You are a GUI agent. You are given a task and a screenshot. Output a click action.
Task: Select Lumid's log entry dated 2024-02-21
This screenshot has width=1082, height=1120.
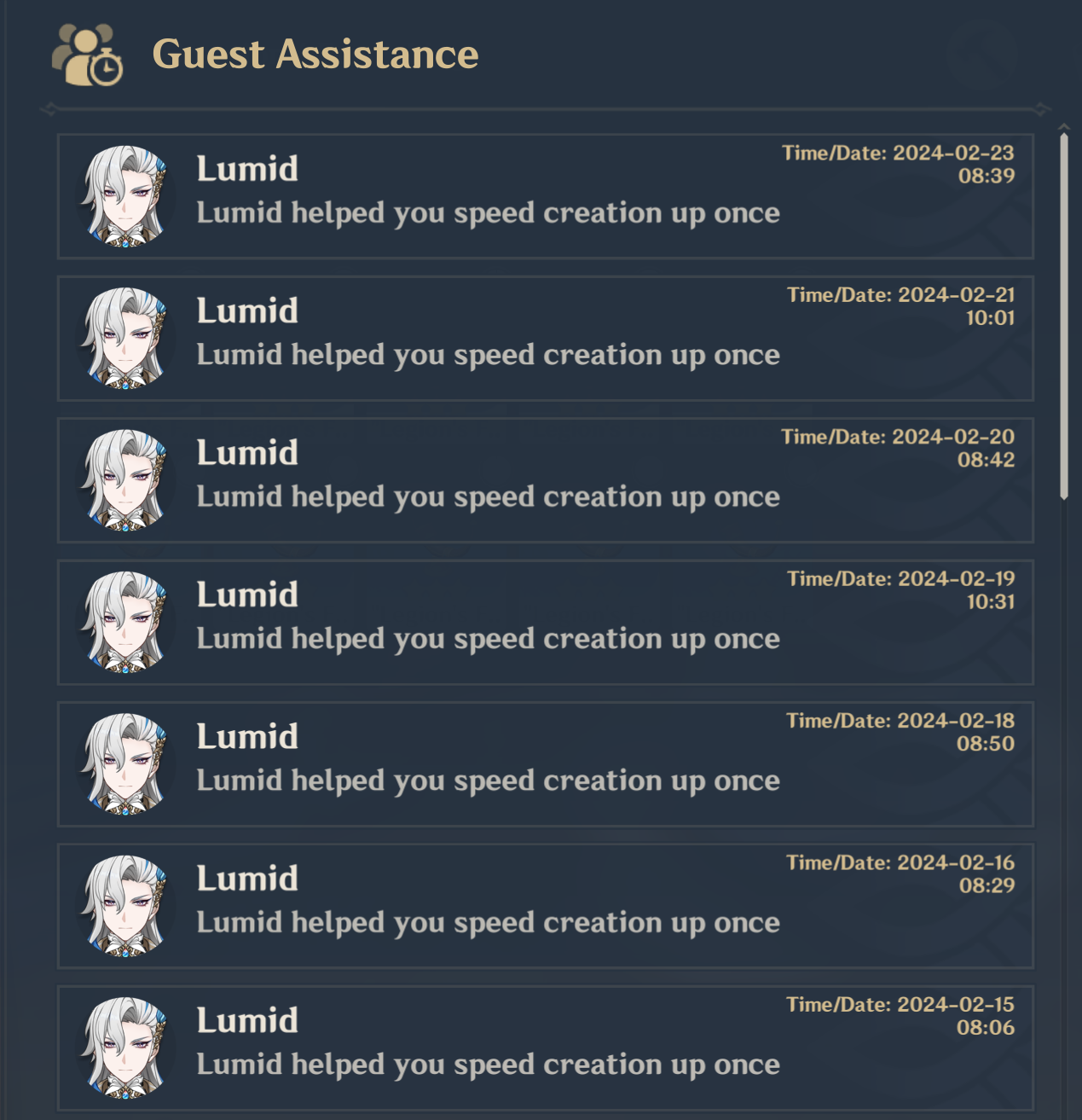click(x=546, y=338)
